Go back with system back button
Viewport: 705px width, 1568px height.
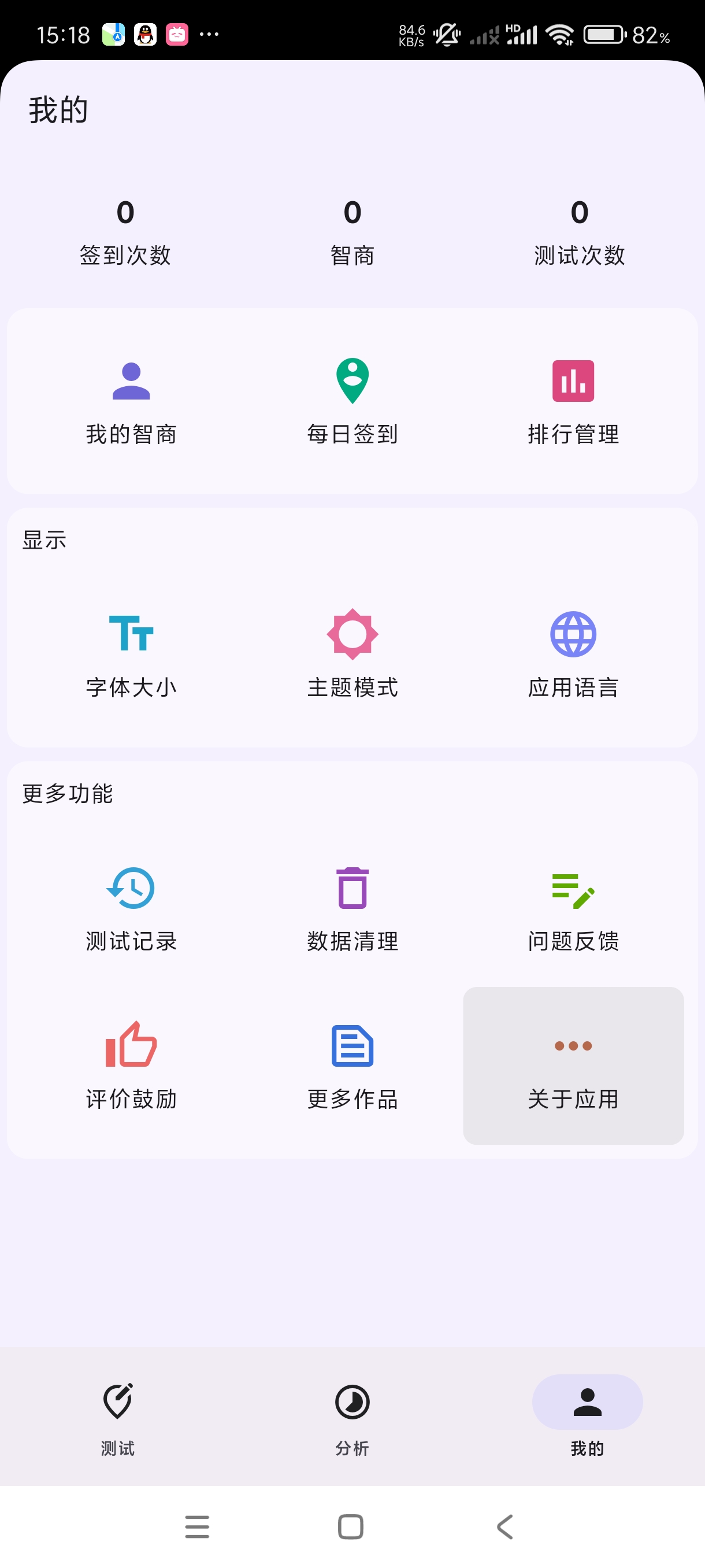point(505,1526)
